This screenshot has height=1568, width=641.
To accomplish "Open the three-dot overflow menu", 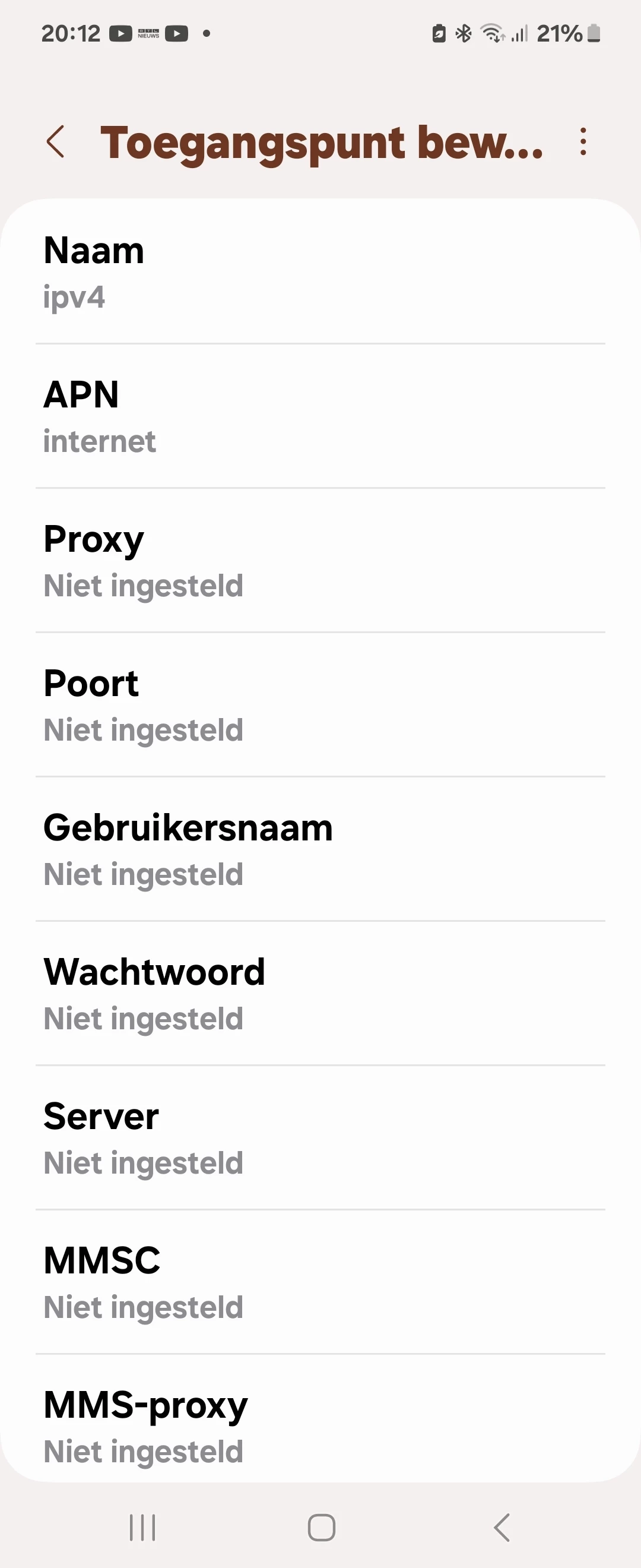I will (583, 142).
